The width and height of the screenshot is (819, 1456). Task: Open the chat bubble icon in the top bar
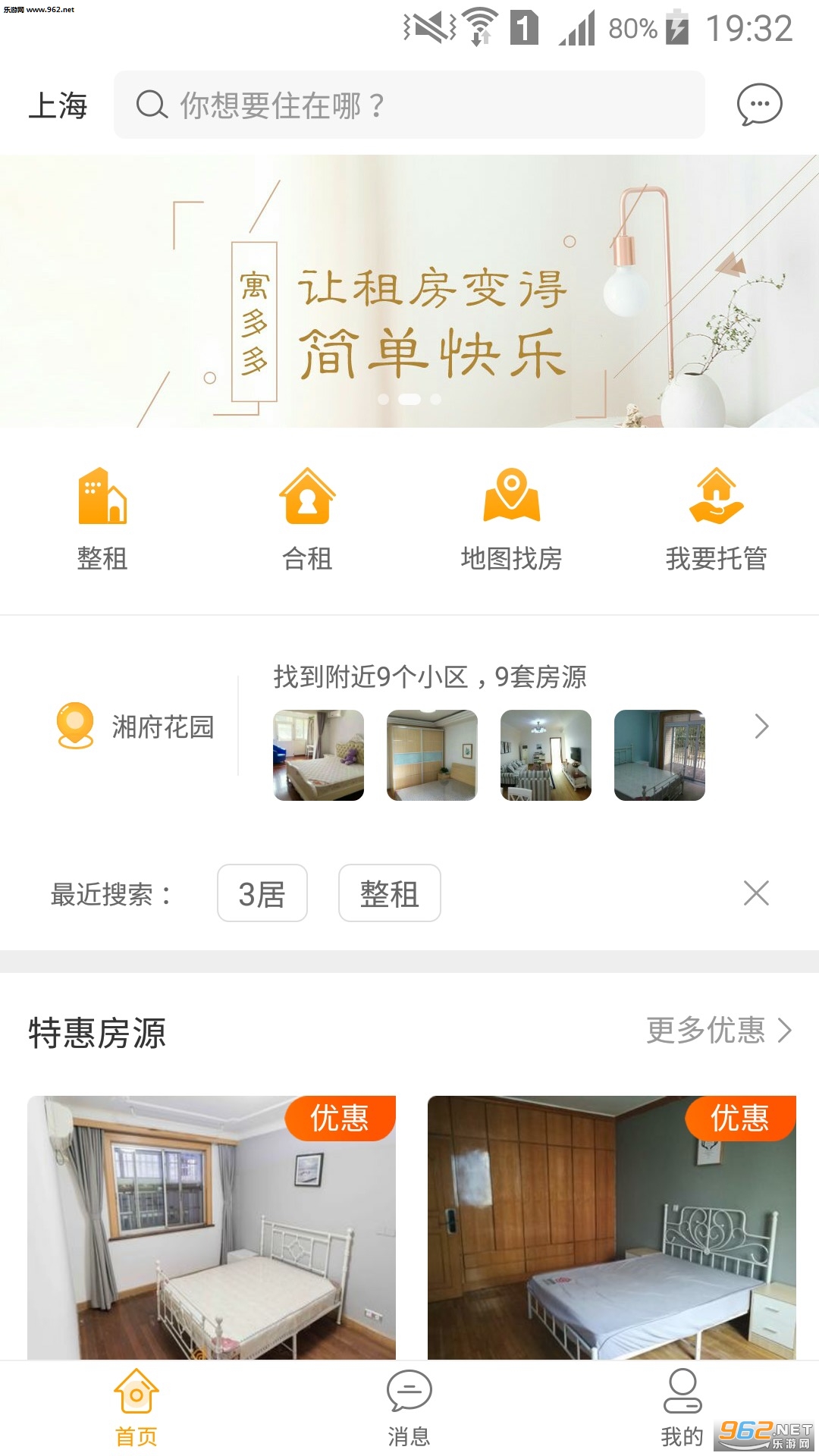click(x=759, y=105)
